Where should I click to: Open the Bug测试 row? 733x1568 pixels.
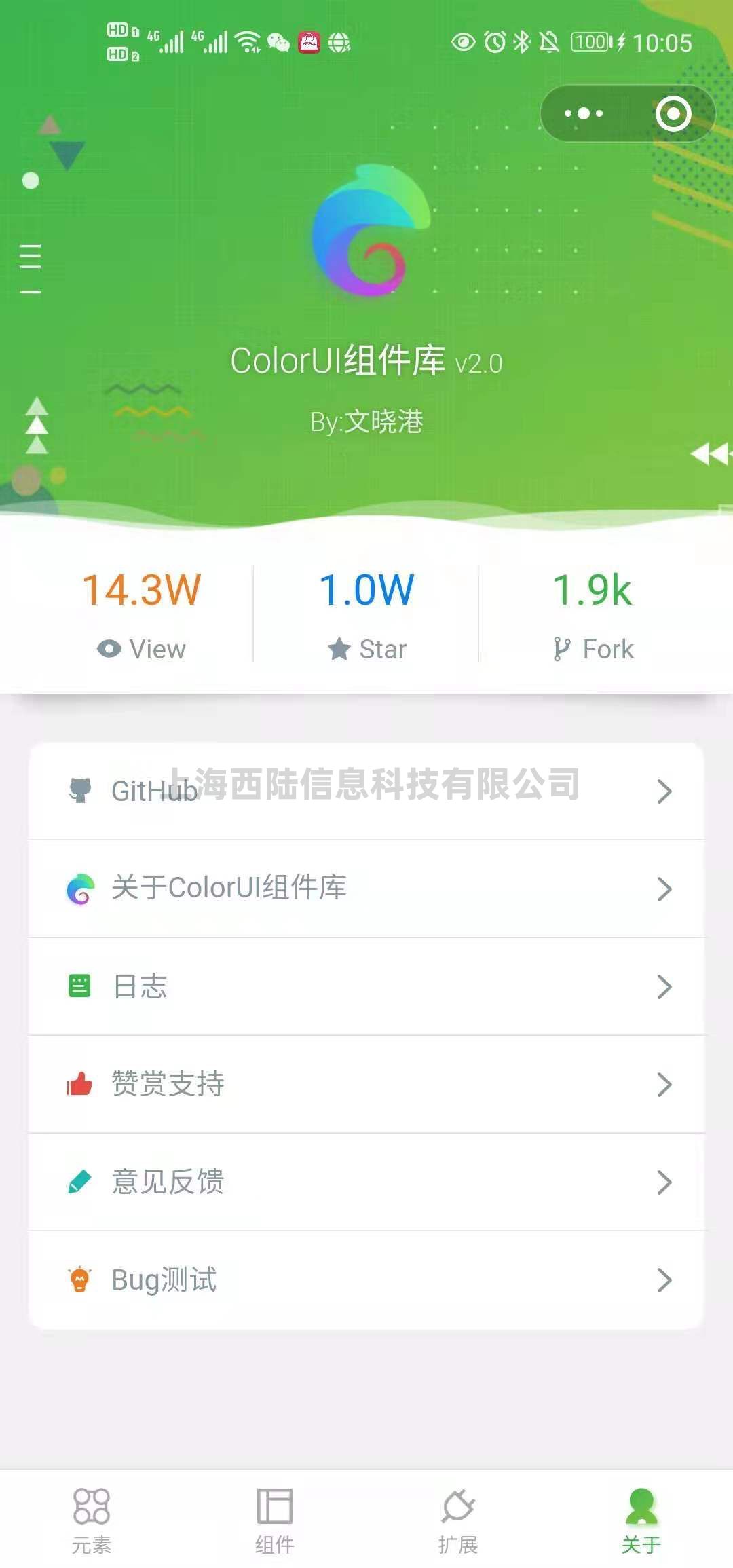[366, 1280]
